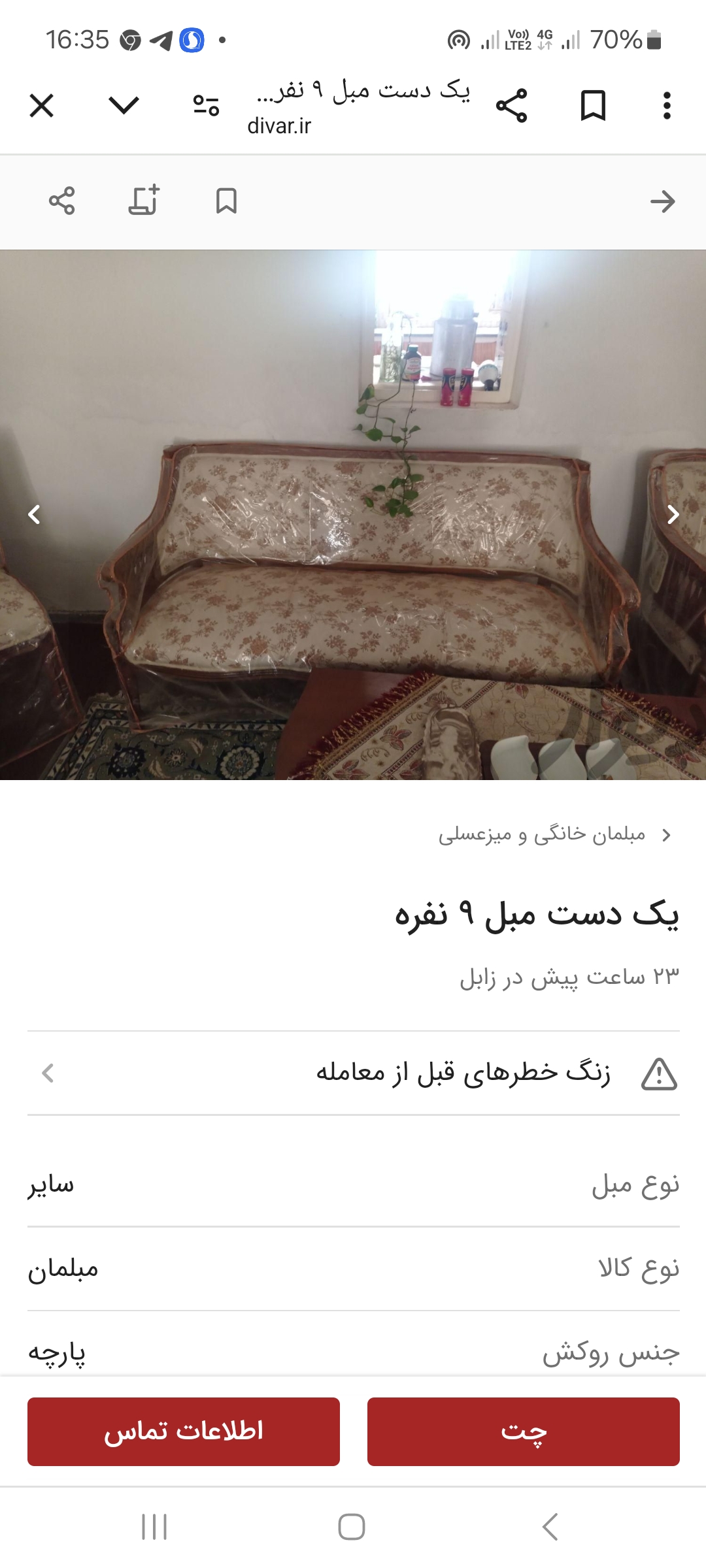Show the previous sofa photo
This screenshot has height=1568, width=706.
pyautogui.click(x=35, y=515)
